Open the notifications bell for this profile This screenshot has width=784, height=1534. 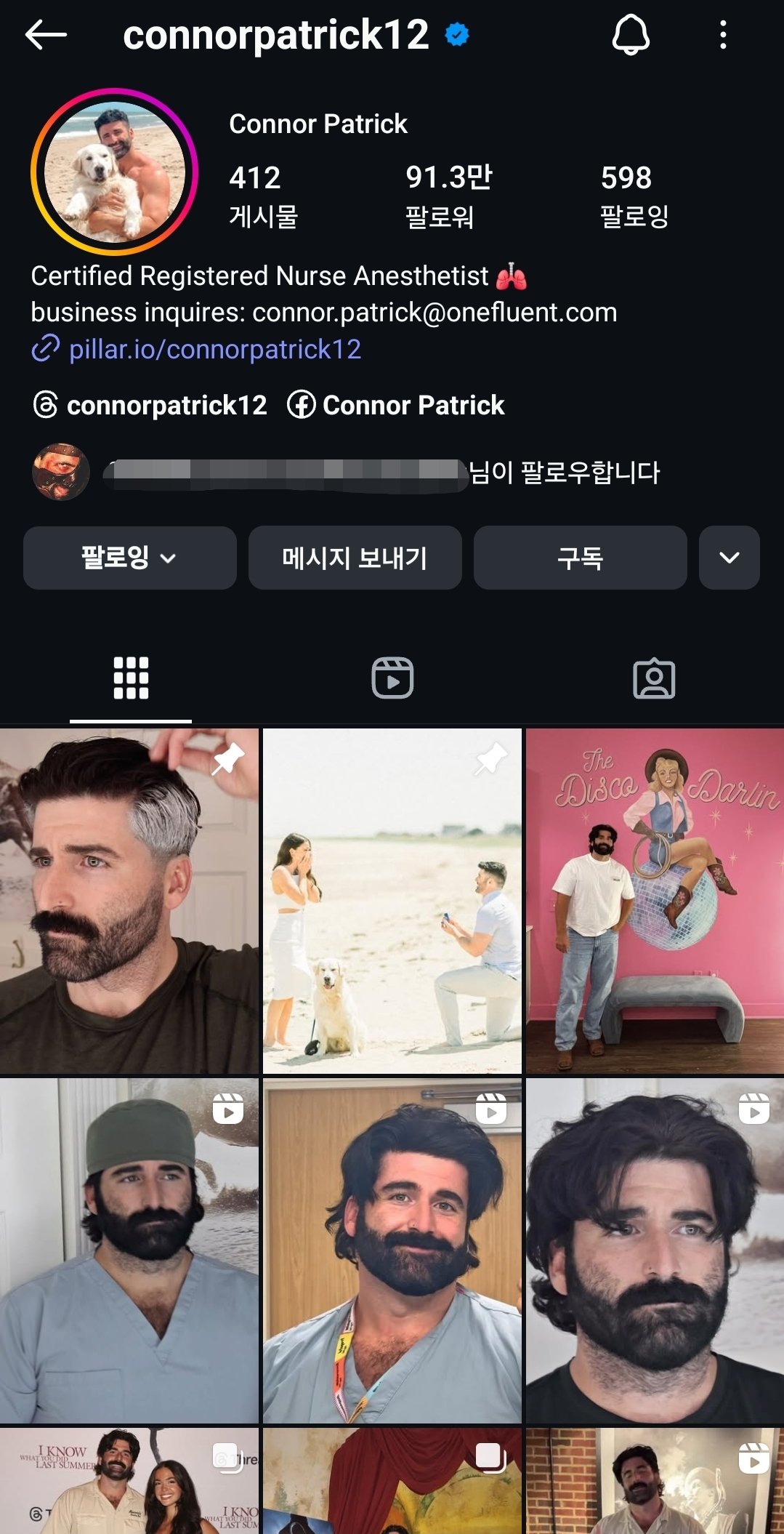pyautogui.click(x=630, y=35)
